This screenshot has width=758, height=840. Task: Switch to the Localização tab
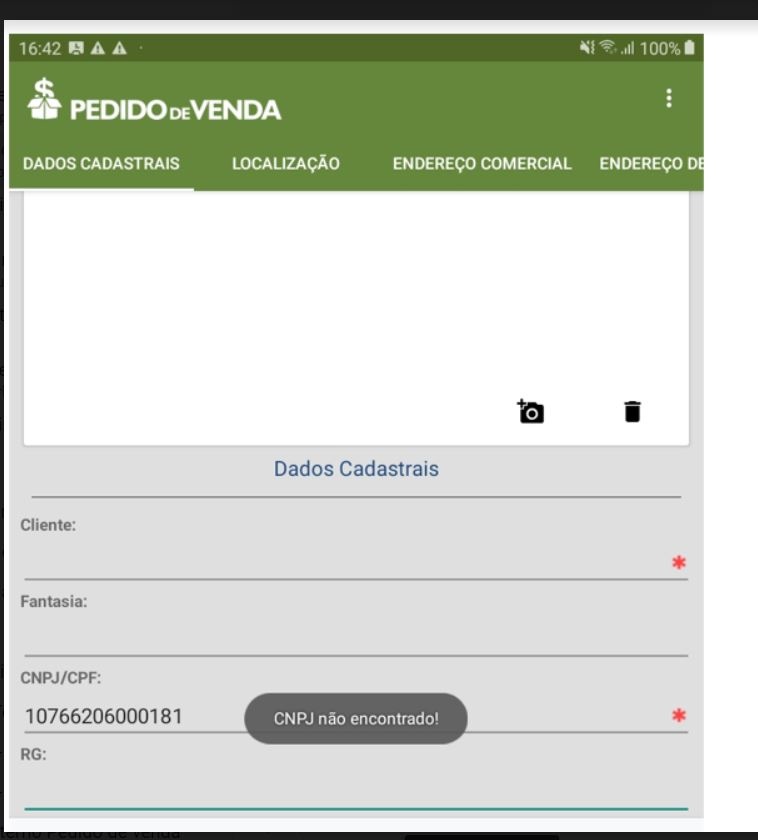point(286,164)
